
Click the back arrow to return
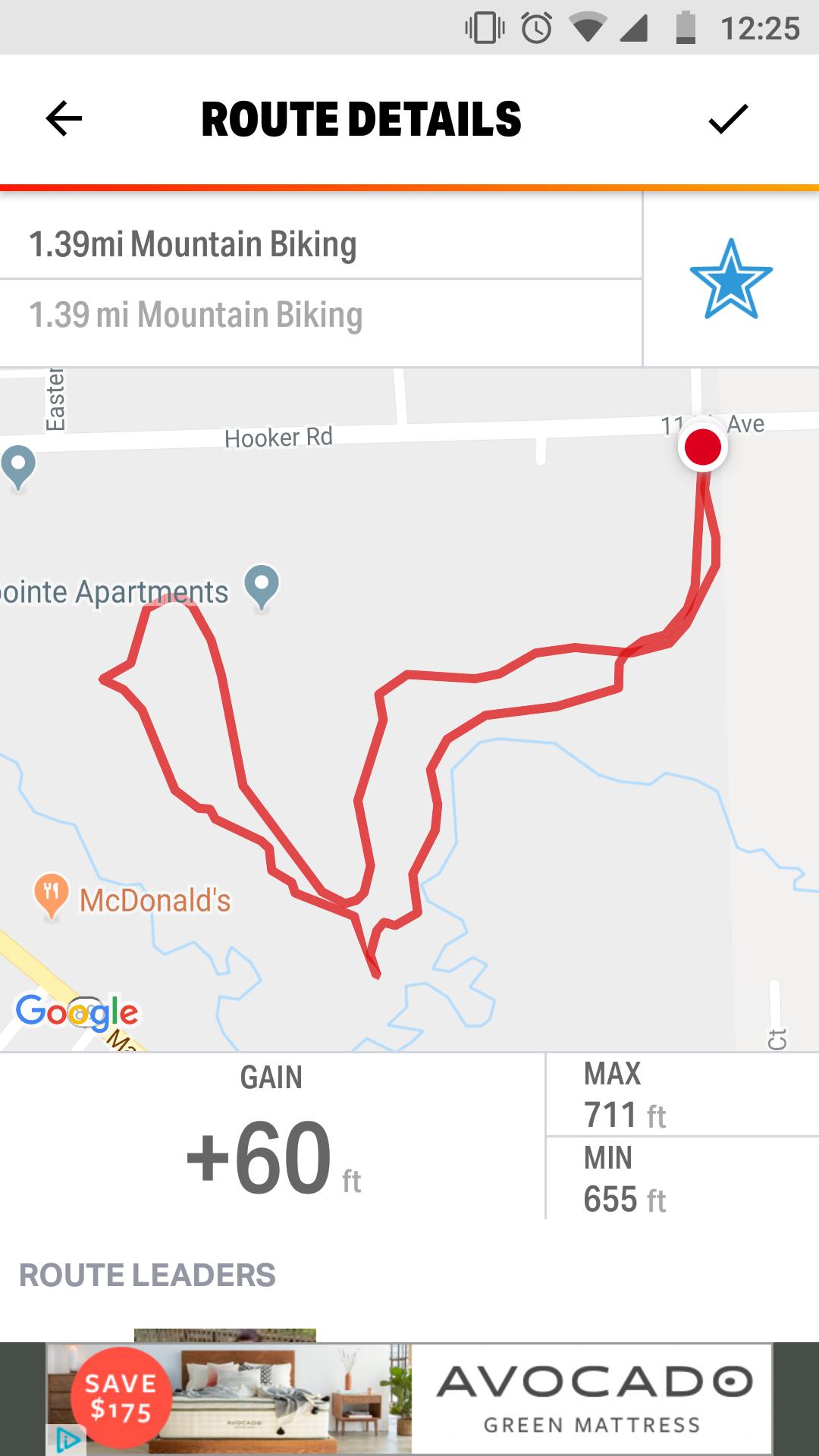64,119
